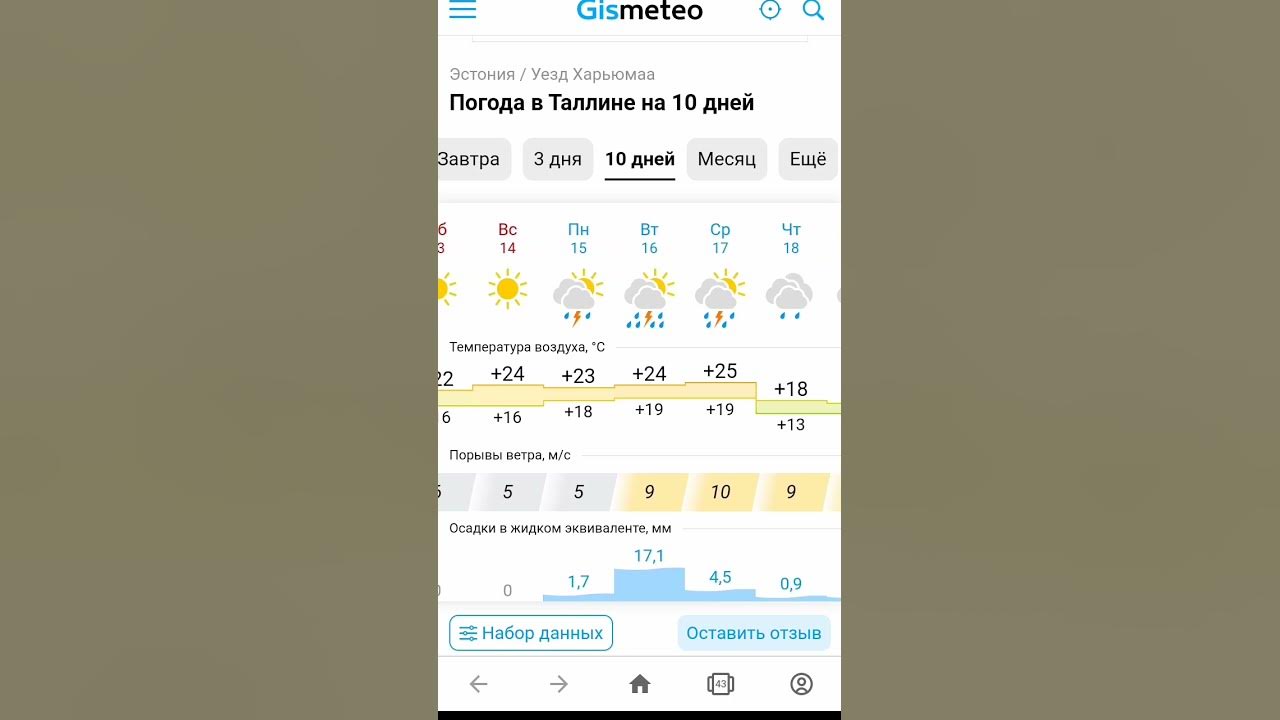Screen dimensions: 1280x720
Task: Open the browser tabs switcher
Action: click(x=720, y=684)
